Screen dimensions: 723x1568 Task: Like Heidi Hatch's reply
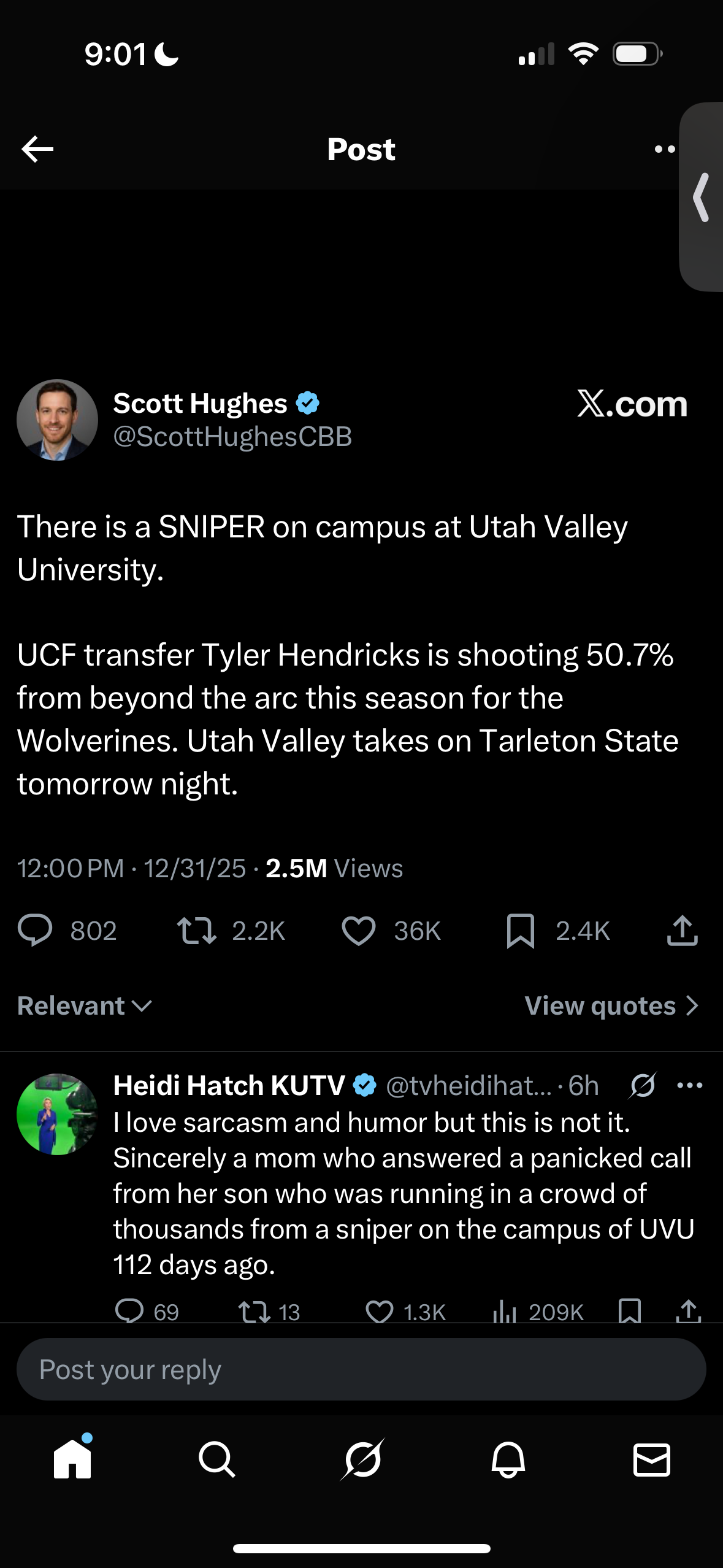379,1312
